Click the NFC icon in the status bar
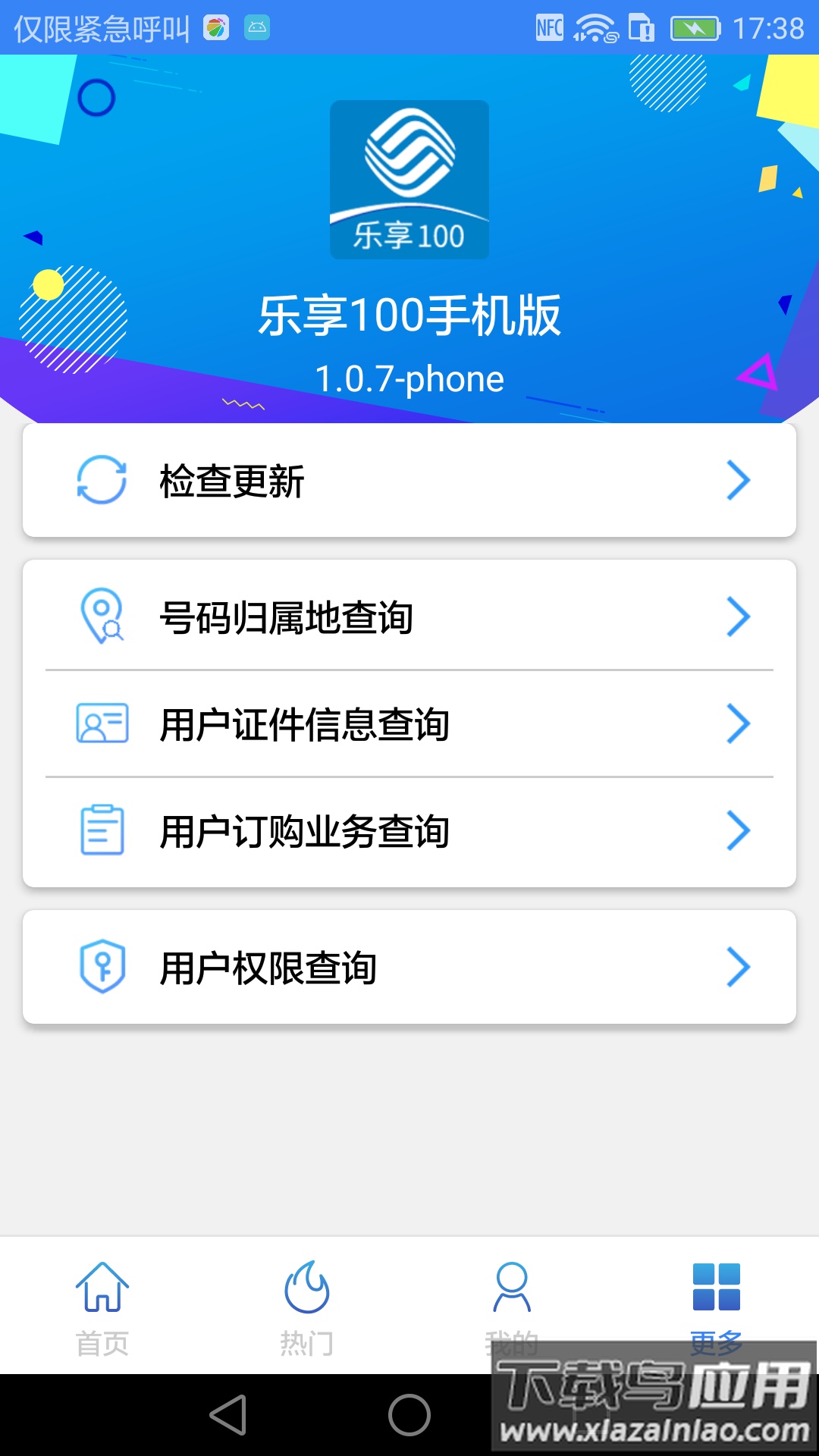 click(x=548, y=27)
